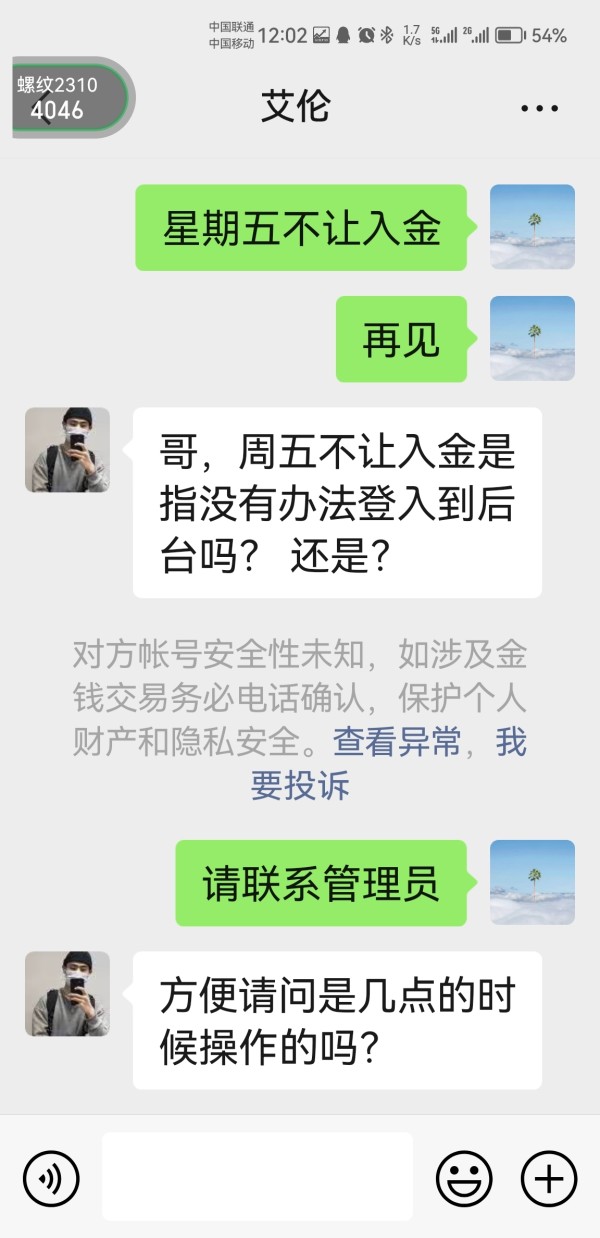Open 艾伦's avatar beside 方便请问 message
Image resolution: width=600 pixels, height=1238 pixels.
coord(67,993)
